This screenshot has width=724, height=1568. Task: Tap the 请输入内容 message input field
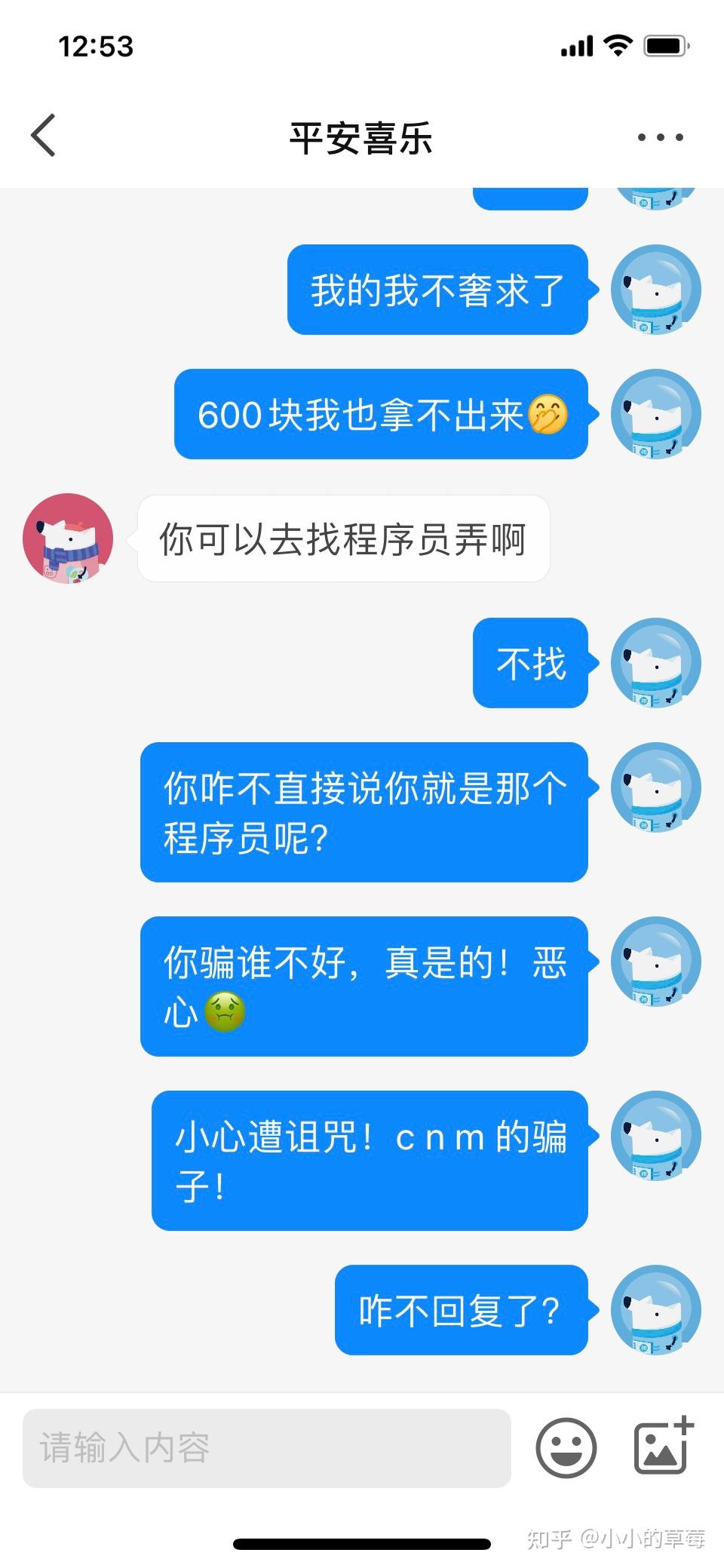click(x=266, y=1448)
